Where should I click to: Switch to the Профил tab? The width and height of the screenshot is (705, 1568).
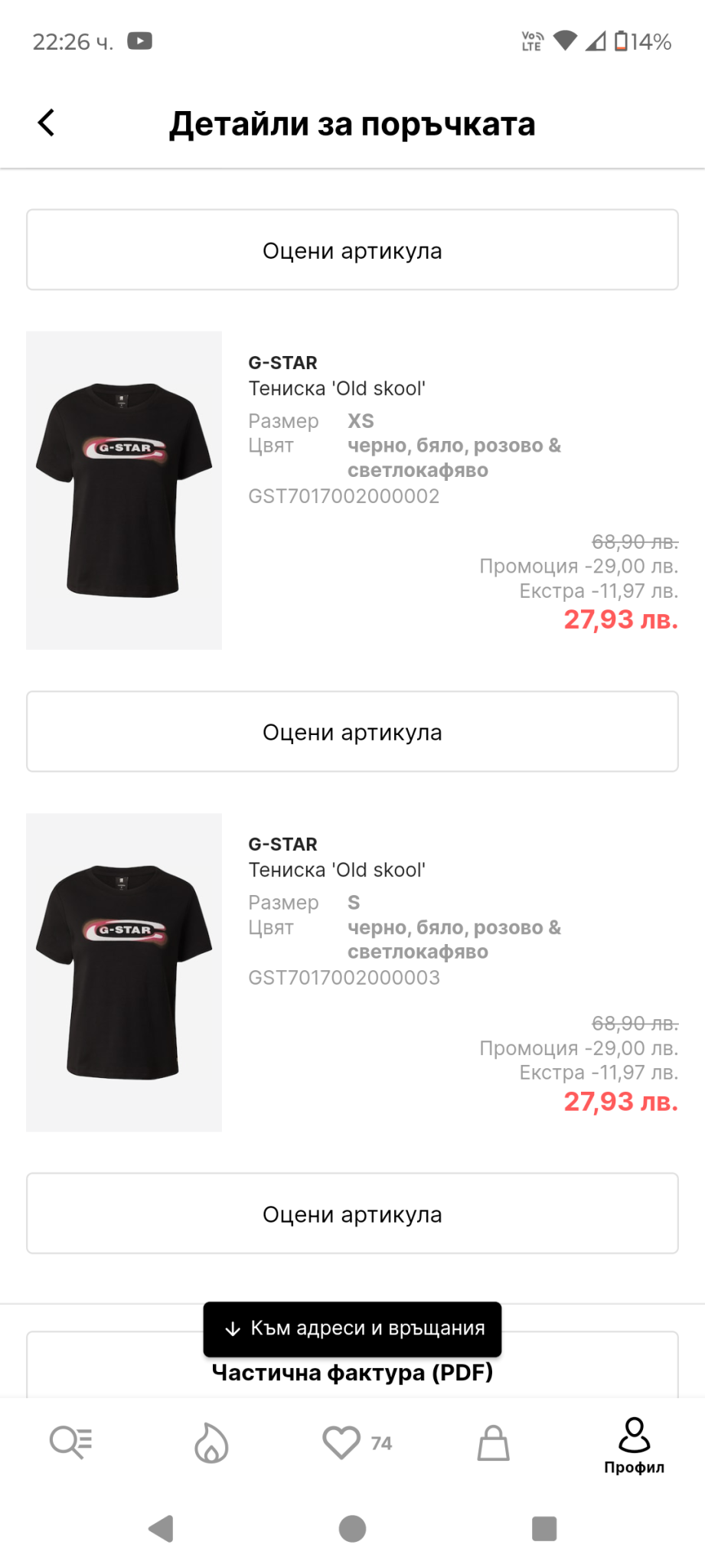coord(634,1445)
